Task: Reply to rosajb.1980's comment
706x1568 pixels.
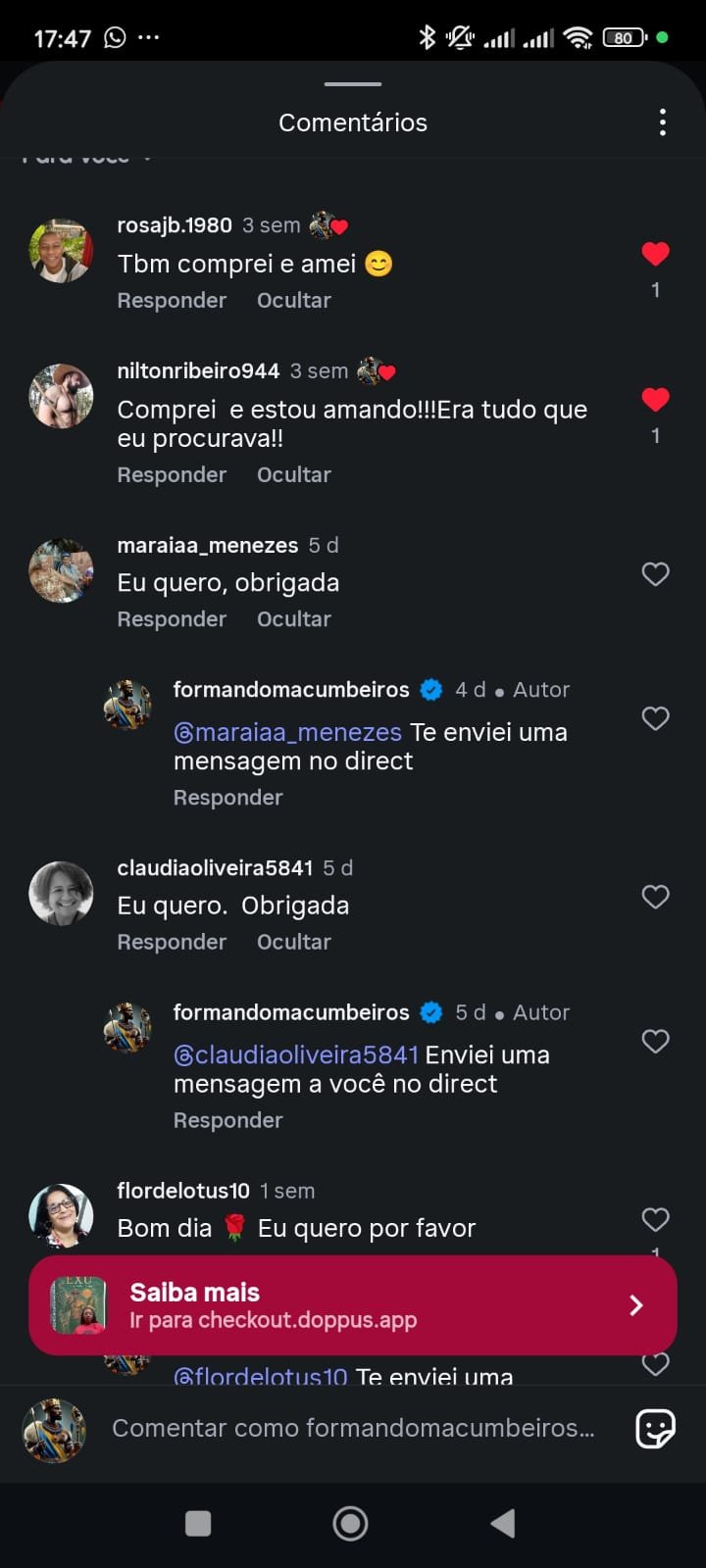Action: [172, 301]
